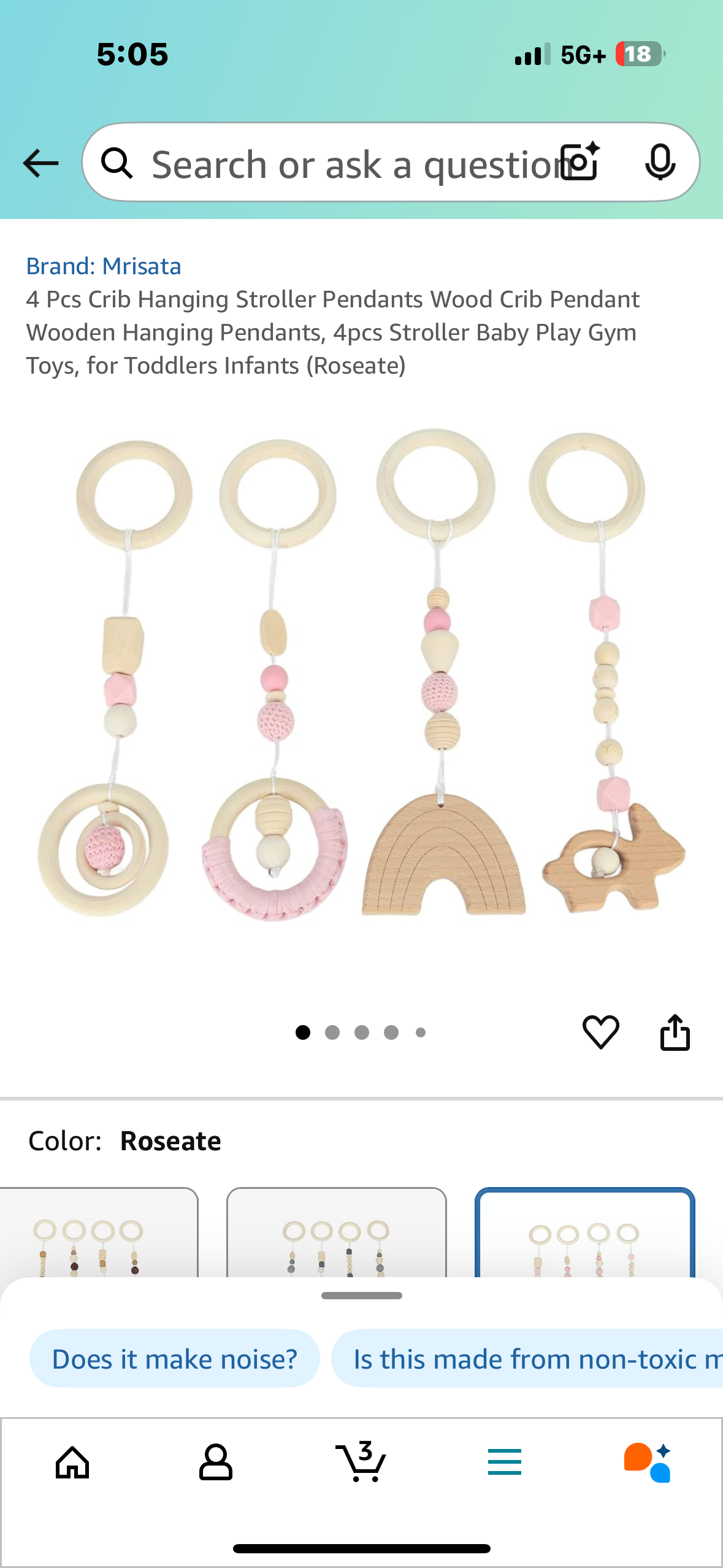The width and height of the screenshot is (723, 1568).
Task: Select the brown bead color option
Action: [98, 1233]
